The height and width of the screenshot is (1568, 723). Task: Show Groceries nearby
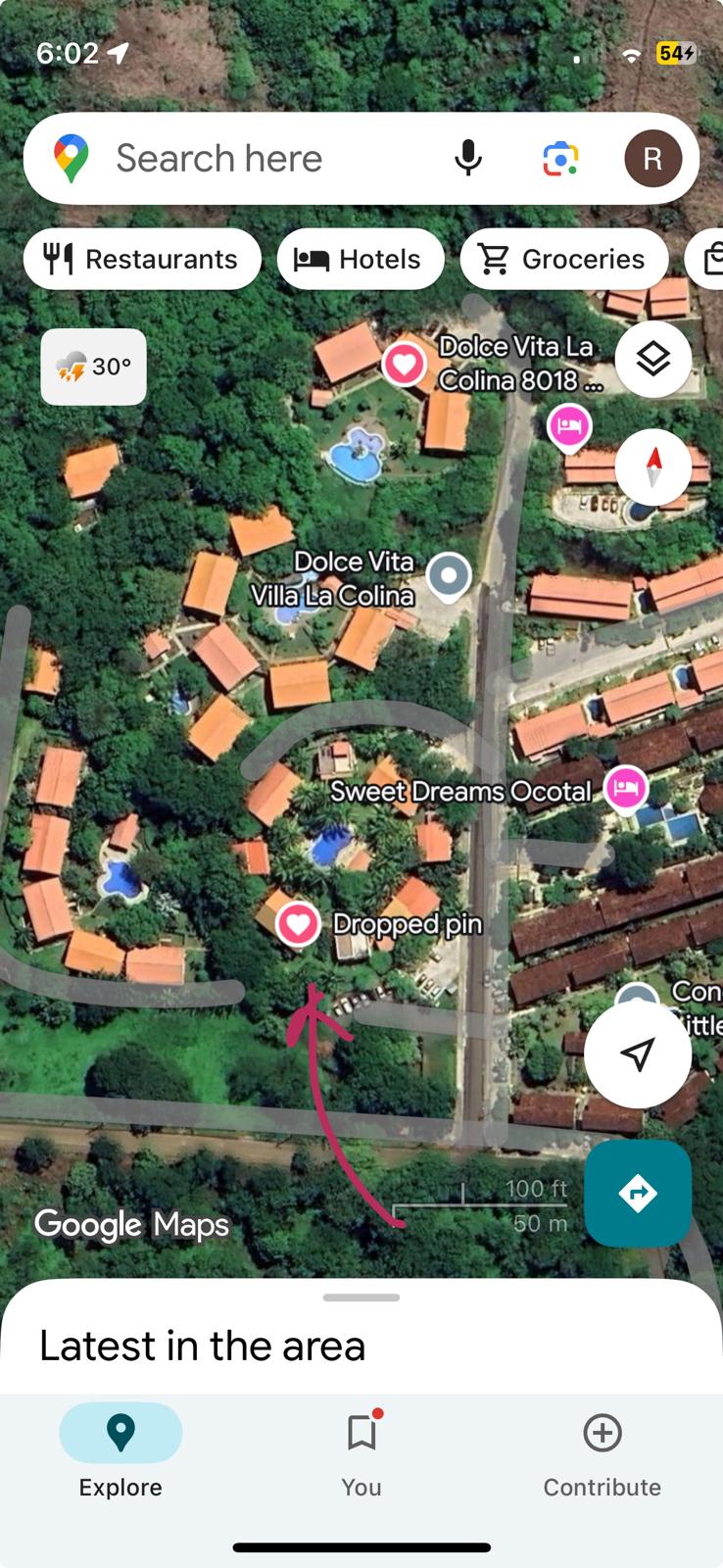[x=563, y=259]
